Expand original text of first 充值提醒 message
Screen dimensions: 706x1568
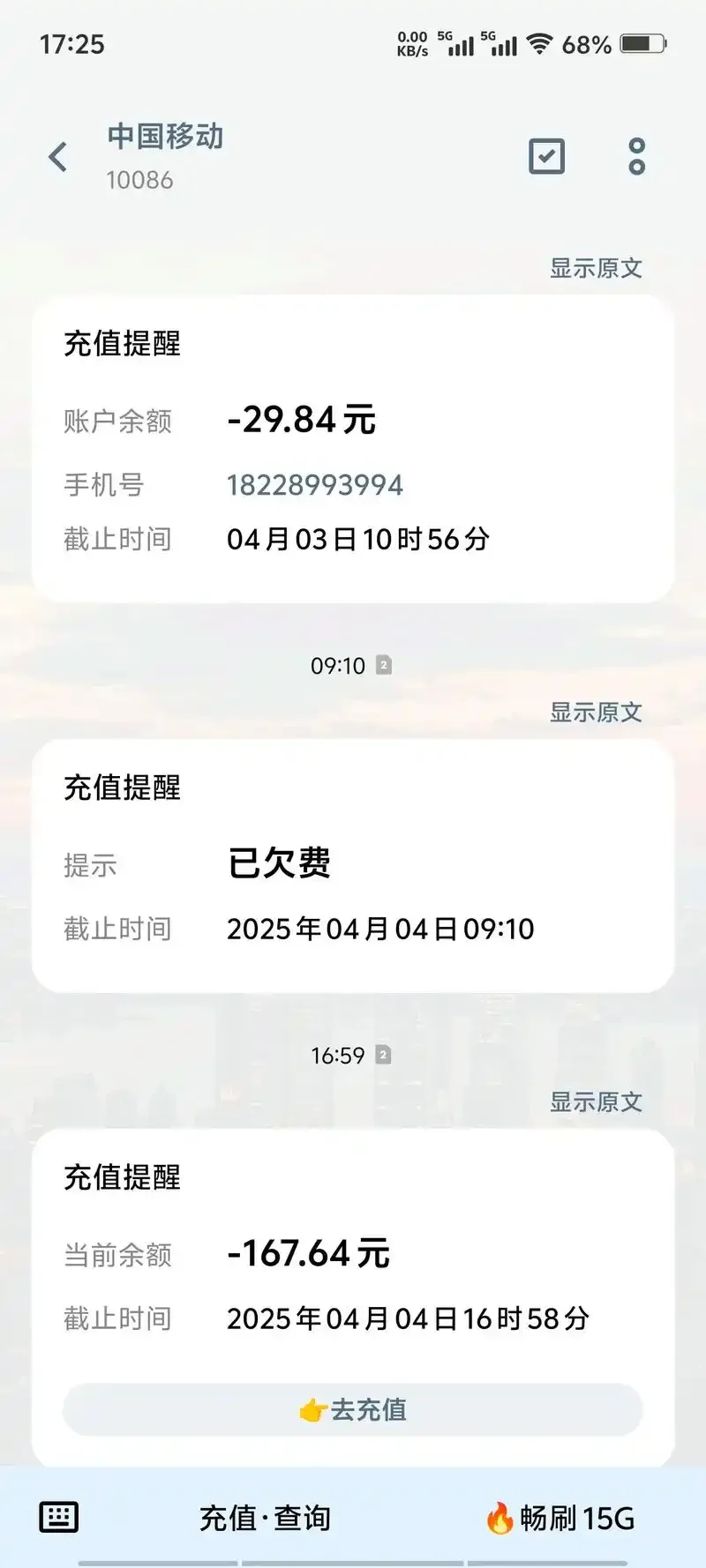tap(597, 269)
